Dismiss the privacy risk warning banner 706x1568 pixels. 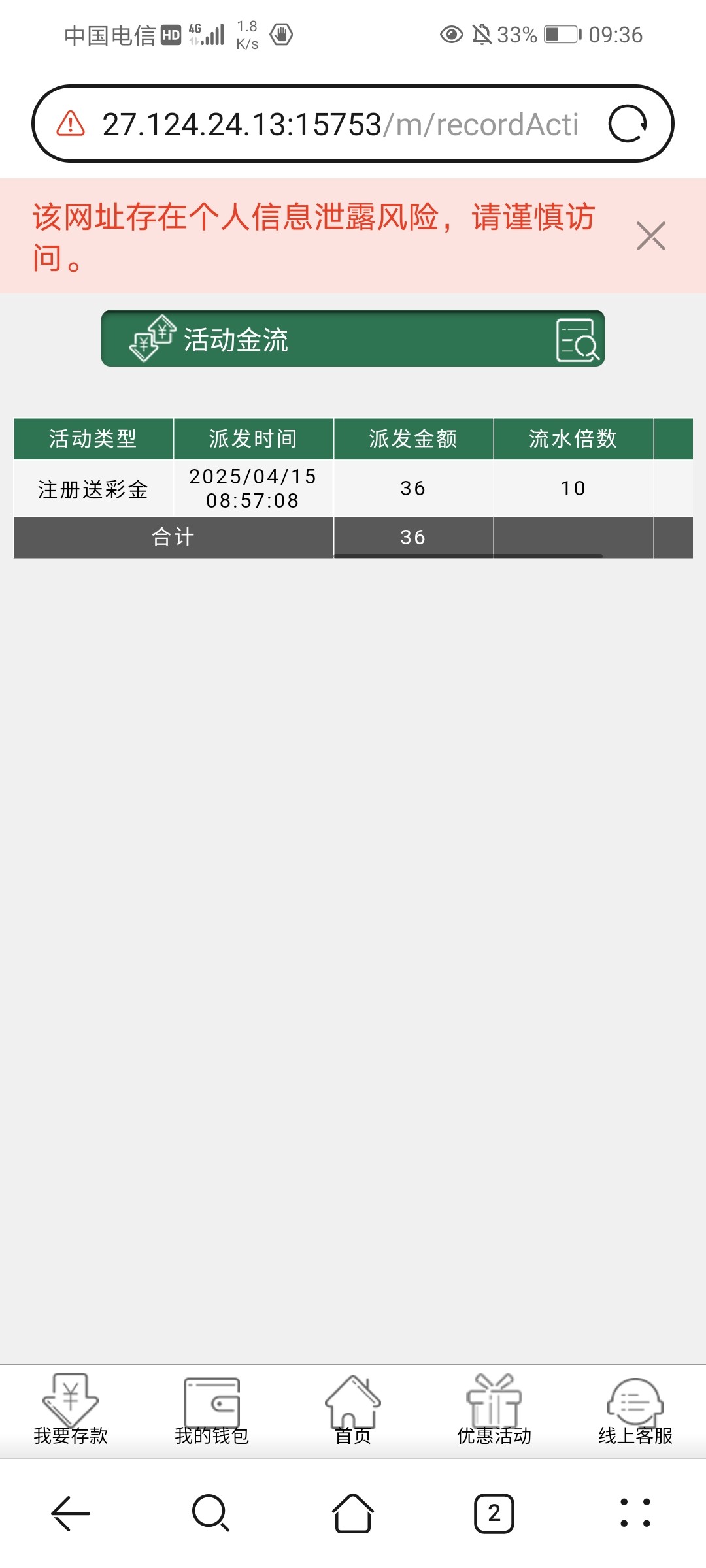pyautogui.click(x=650, y=236)
